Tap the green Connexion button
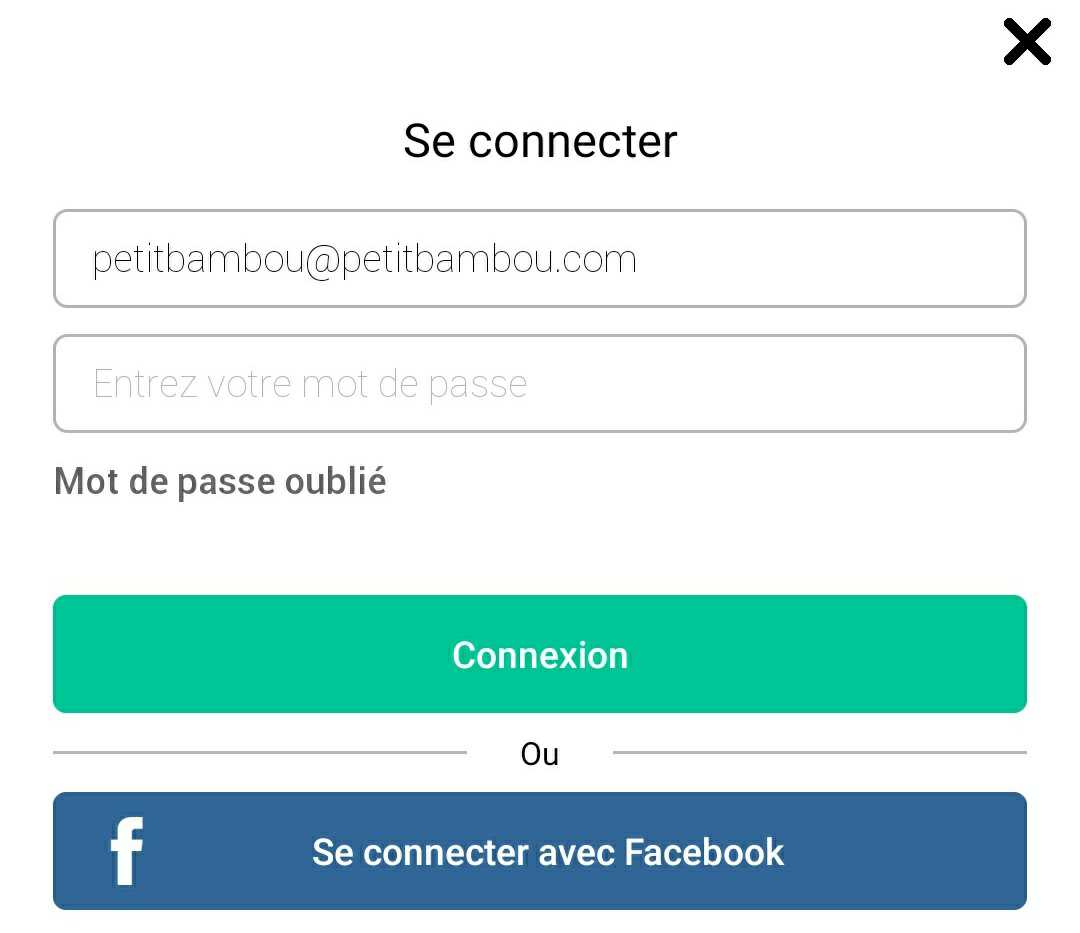The height and width of the screenshot is (933, 1080). 540,655
